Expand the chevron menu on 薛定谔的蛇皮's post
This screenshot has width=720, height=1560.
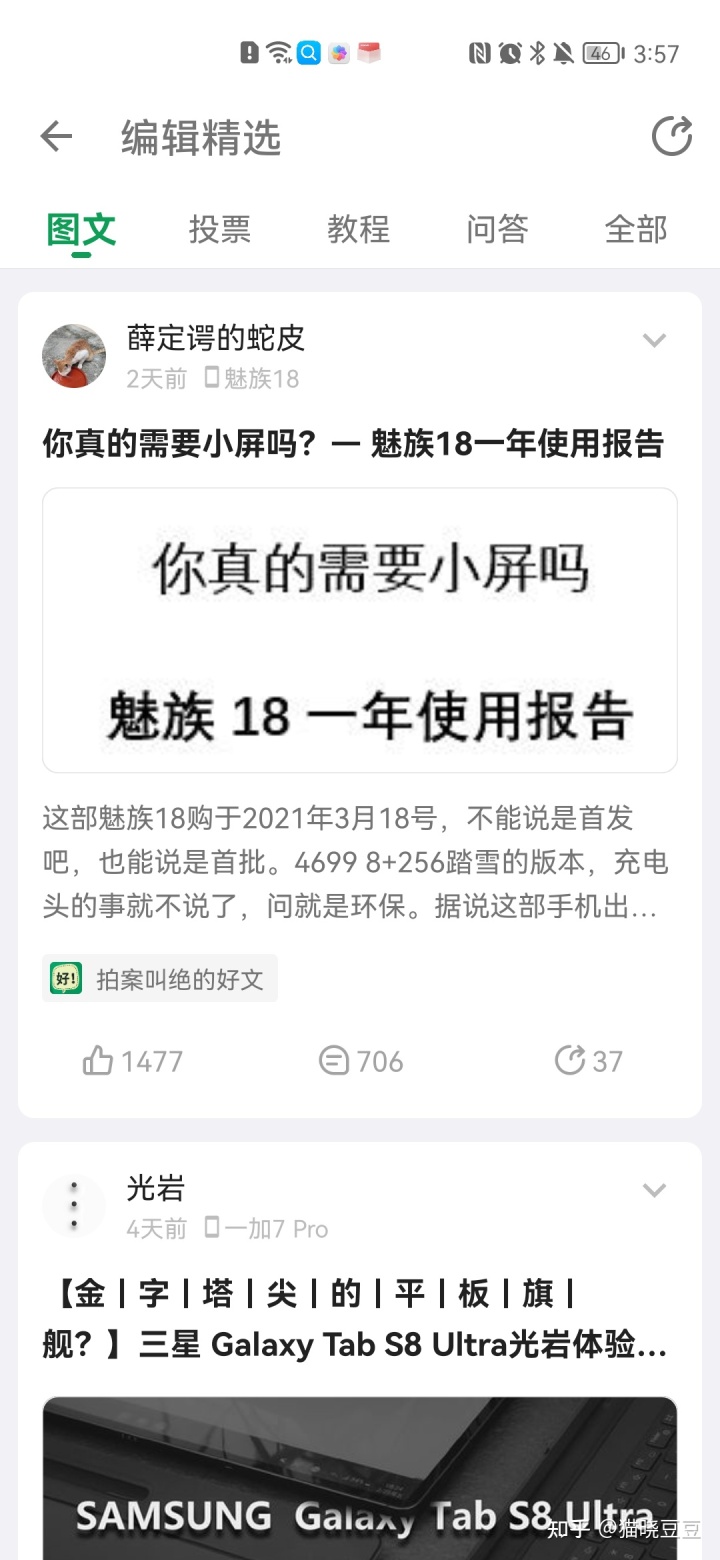coord(654,341)
